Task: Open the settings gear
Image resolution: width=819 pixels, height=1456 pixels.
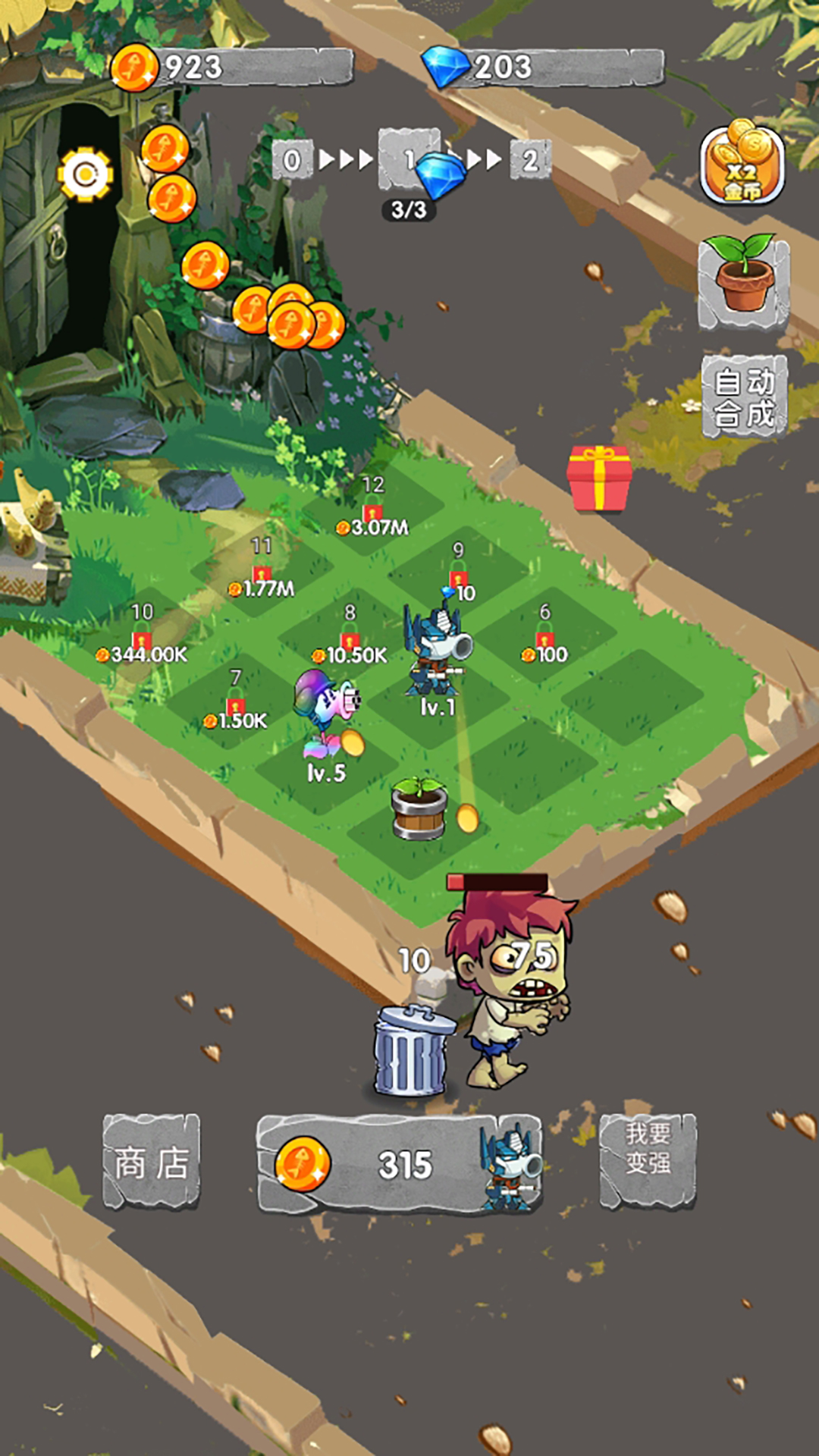Action: 85,174
